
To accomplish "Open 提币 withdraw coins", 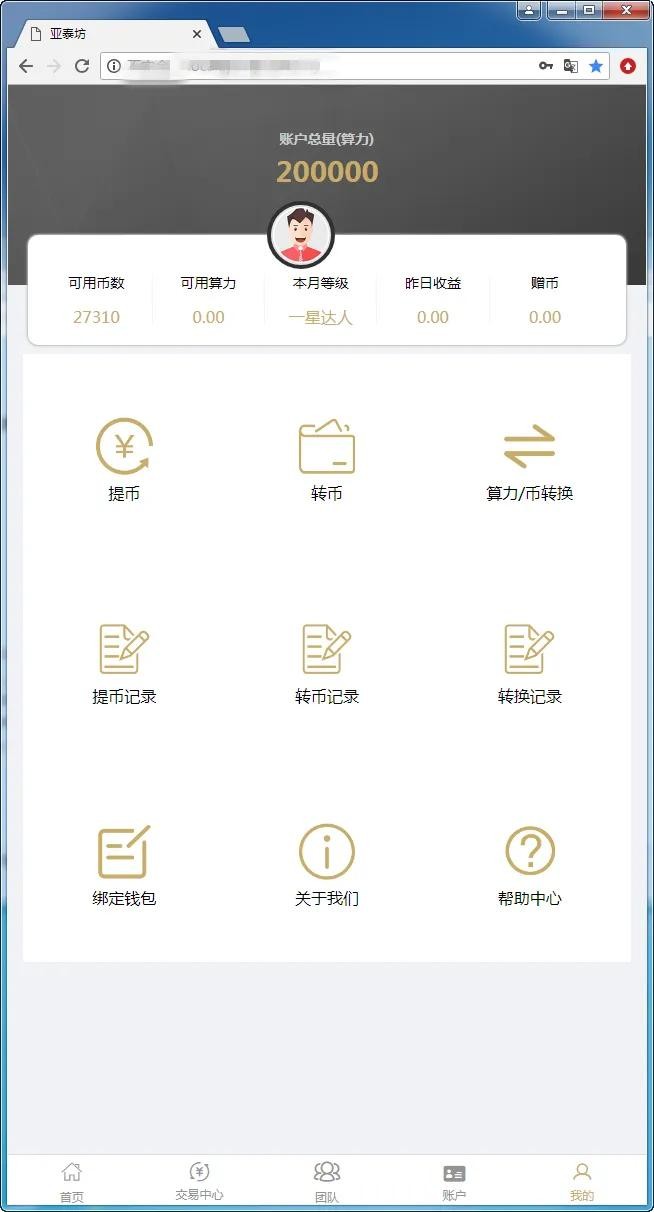I will pos(124,458).
